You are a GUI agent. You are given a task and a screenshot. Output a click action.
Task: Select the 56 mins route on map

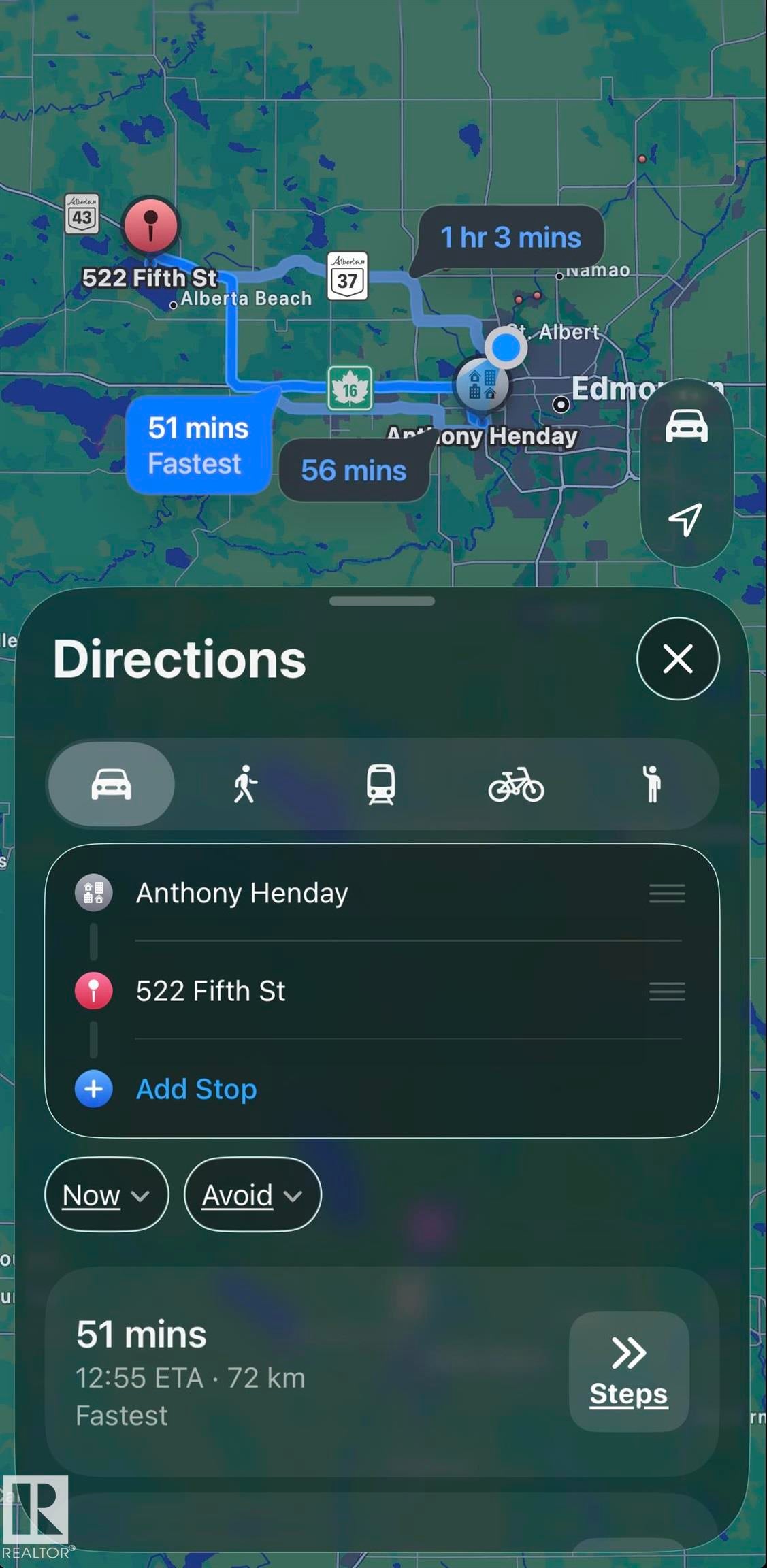[354, 470]
